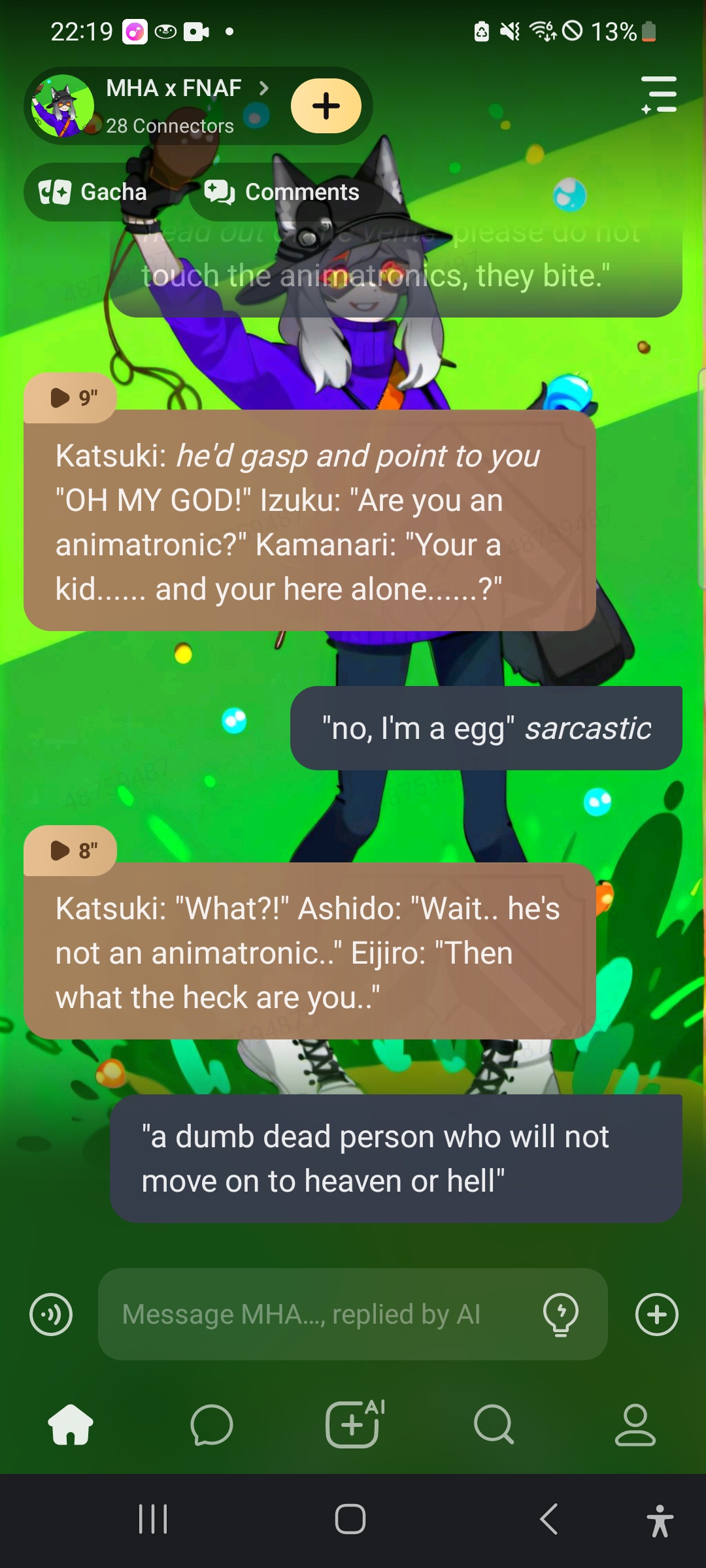Image resolution: width=706 pixels, height=1568 pixels.
Task: Focus the message input field
Action: pos(320,1315)
